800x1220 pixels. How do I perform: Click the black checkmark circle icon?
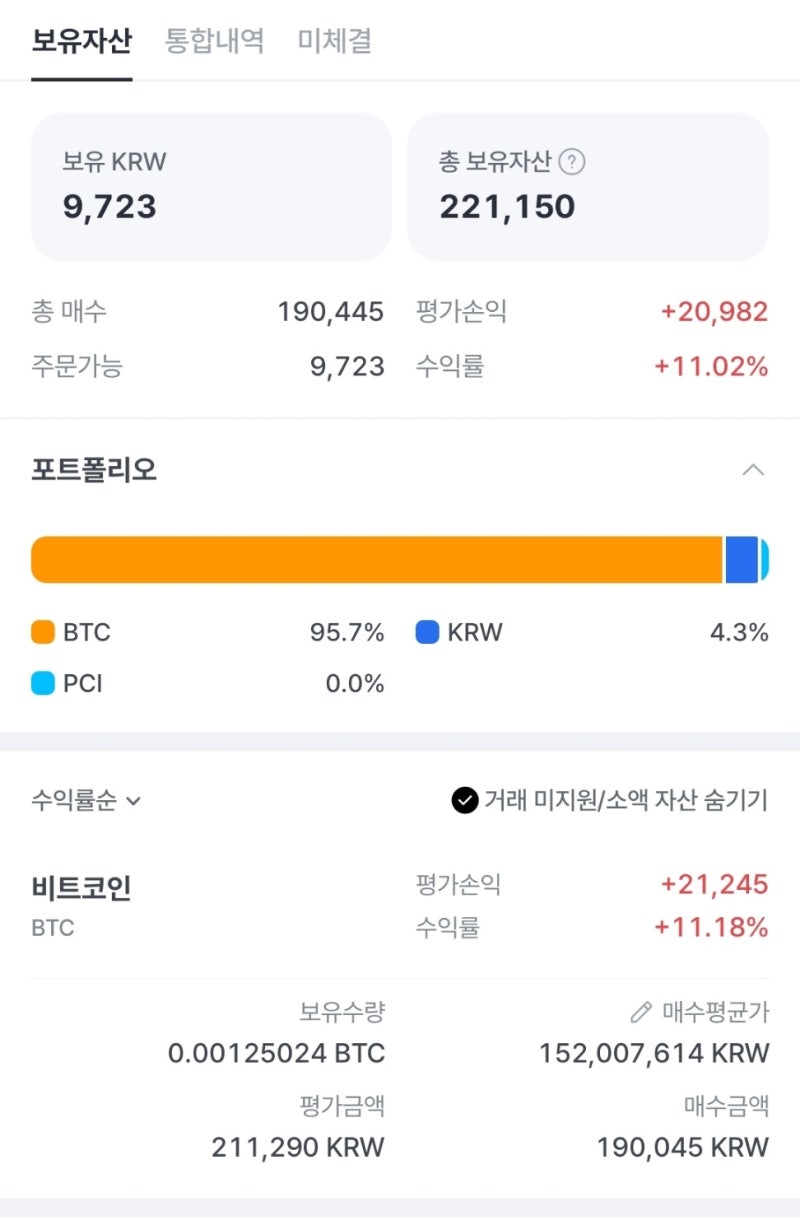(x=465, y=801)
